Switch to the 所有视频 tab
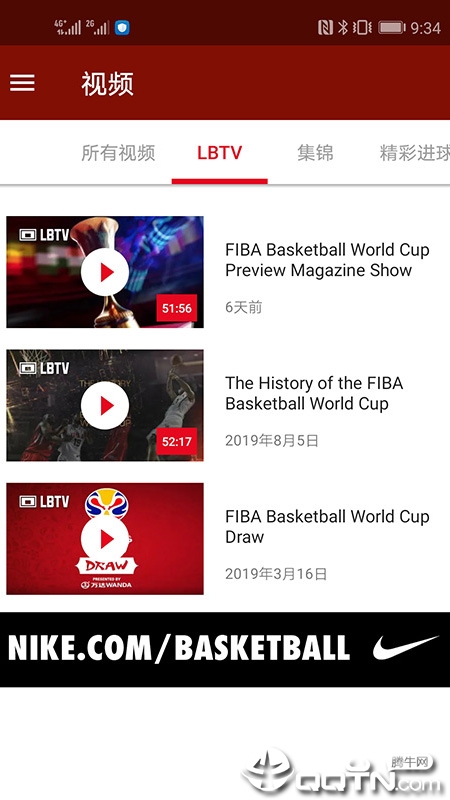450x800 pixels. [x=118, y=153]
